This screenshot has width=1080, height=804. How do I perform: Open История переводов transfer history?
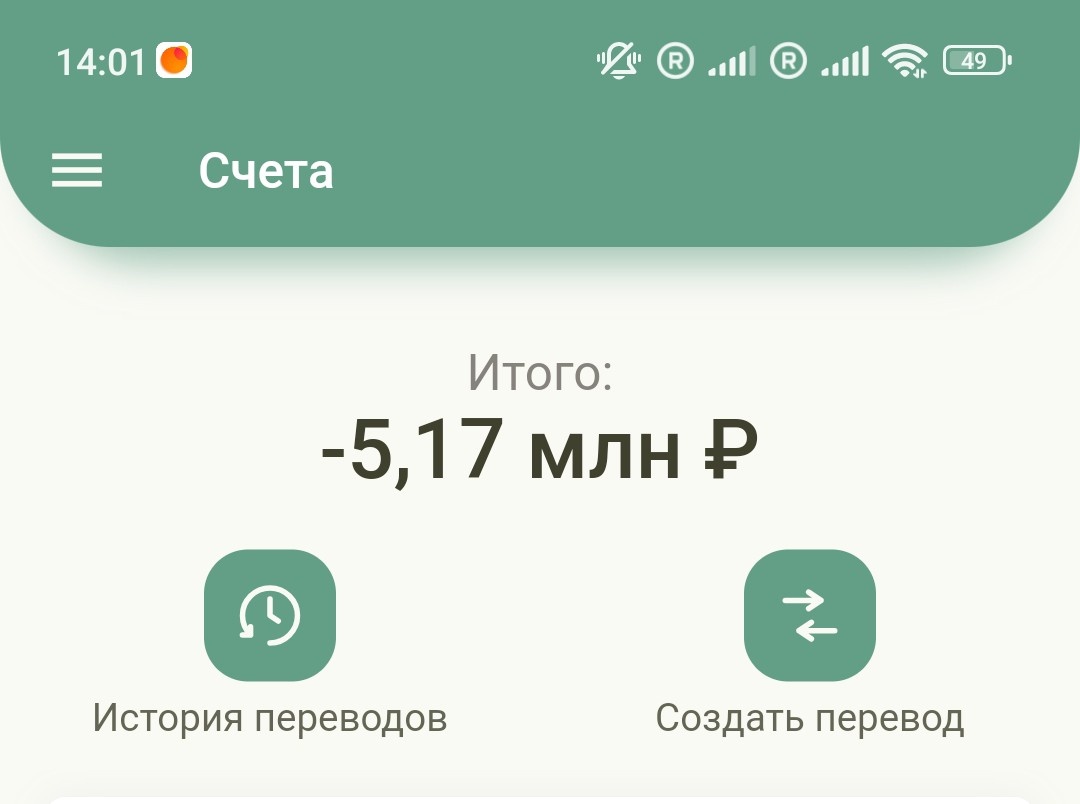pyautogui.click(x=269, y=615)
